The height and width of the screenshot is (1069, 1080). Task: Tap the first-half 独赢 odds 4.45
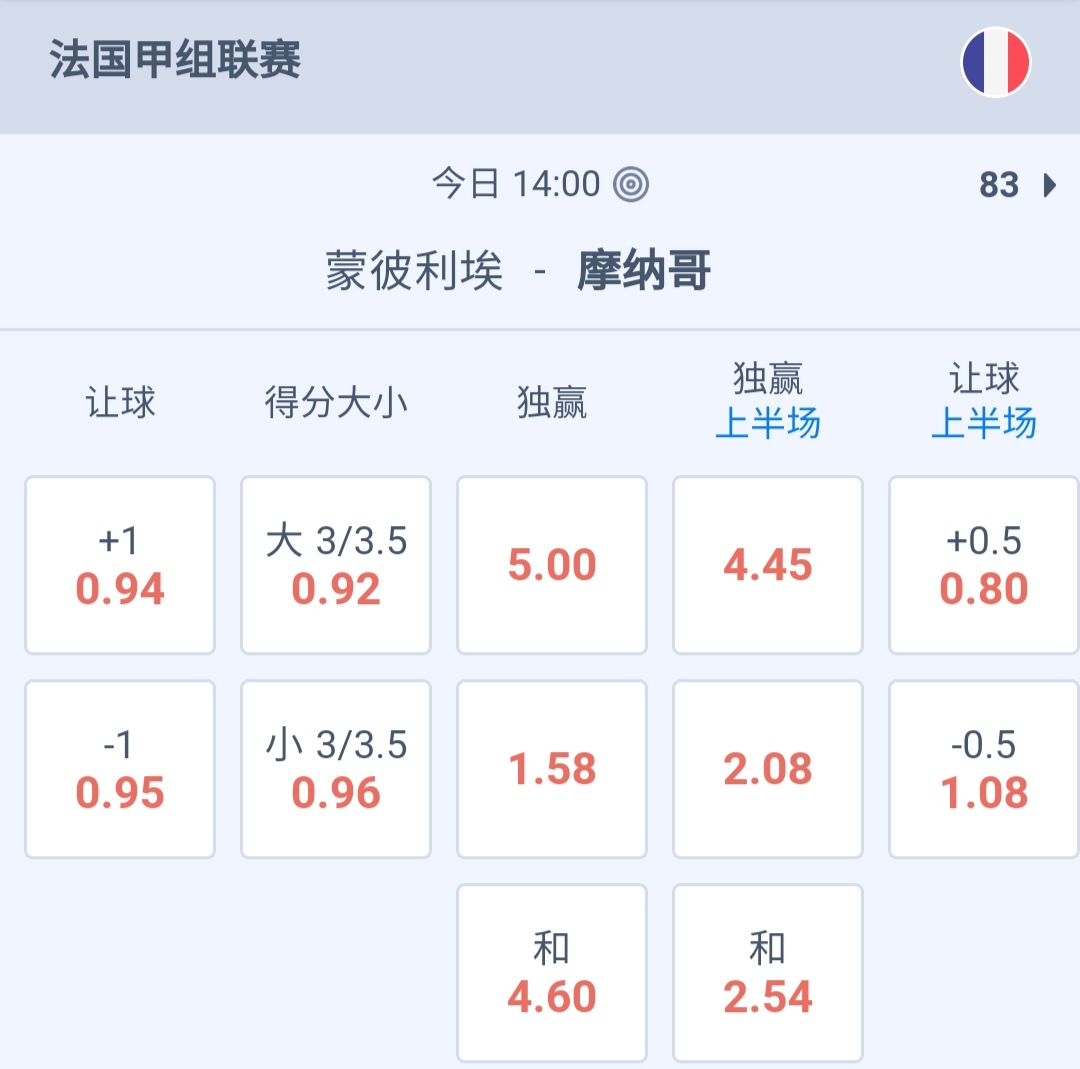[768, 565]
